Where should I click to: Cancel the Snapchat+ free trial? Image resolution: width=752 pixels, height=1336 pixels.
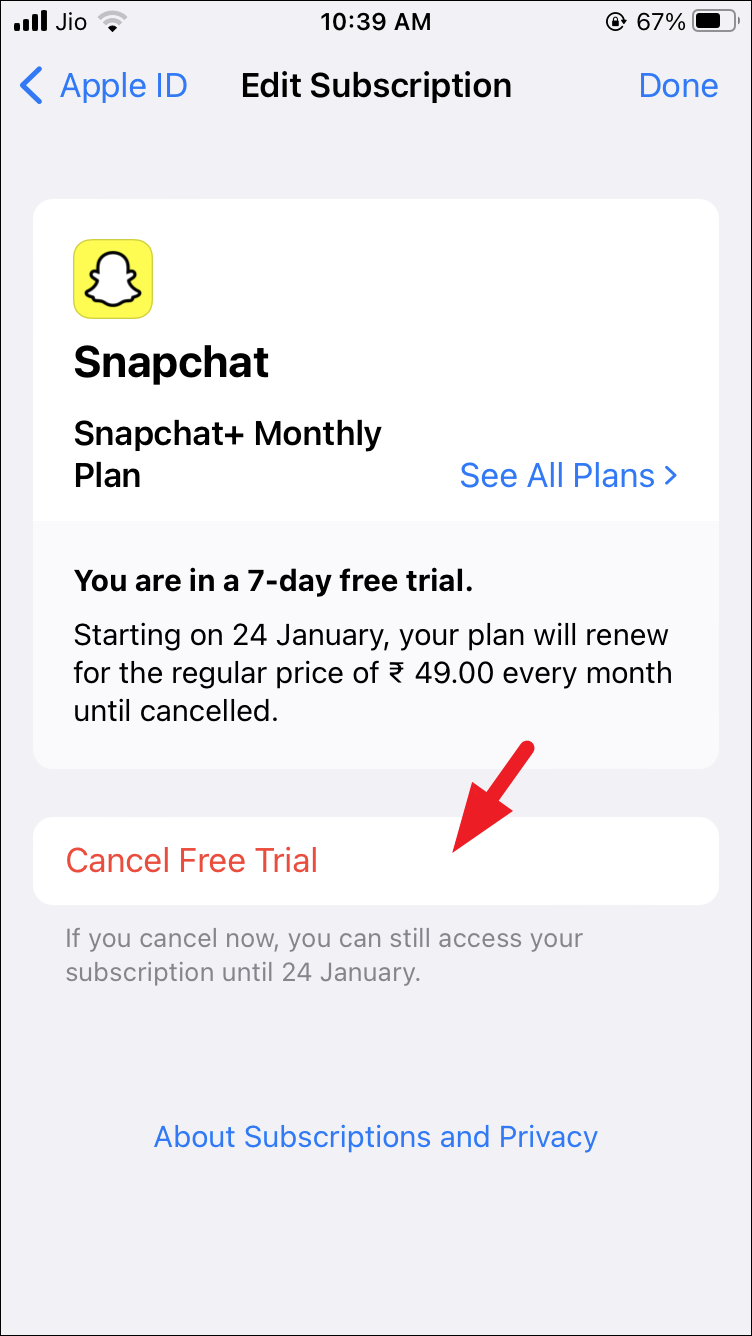192,860
